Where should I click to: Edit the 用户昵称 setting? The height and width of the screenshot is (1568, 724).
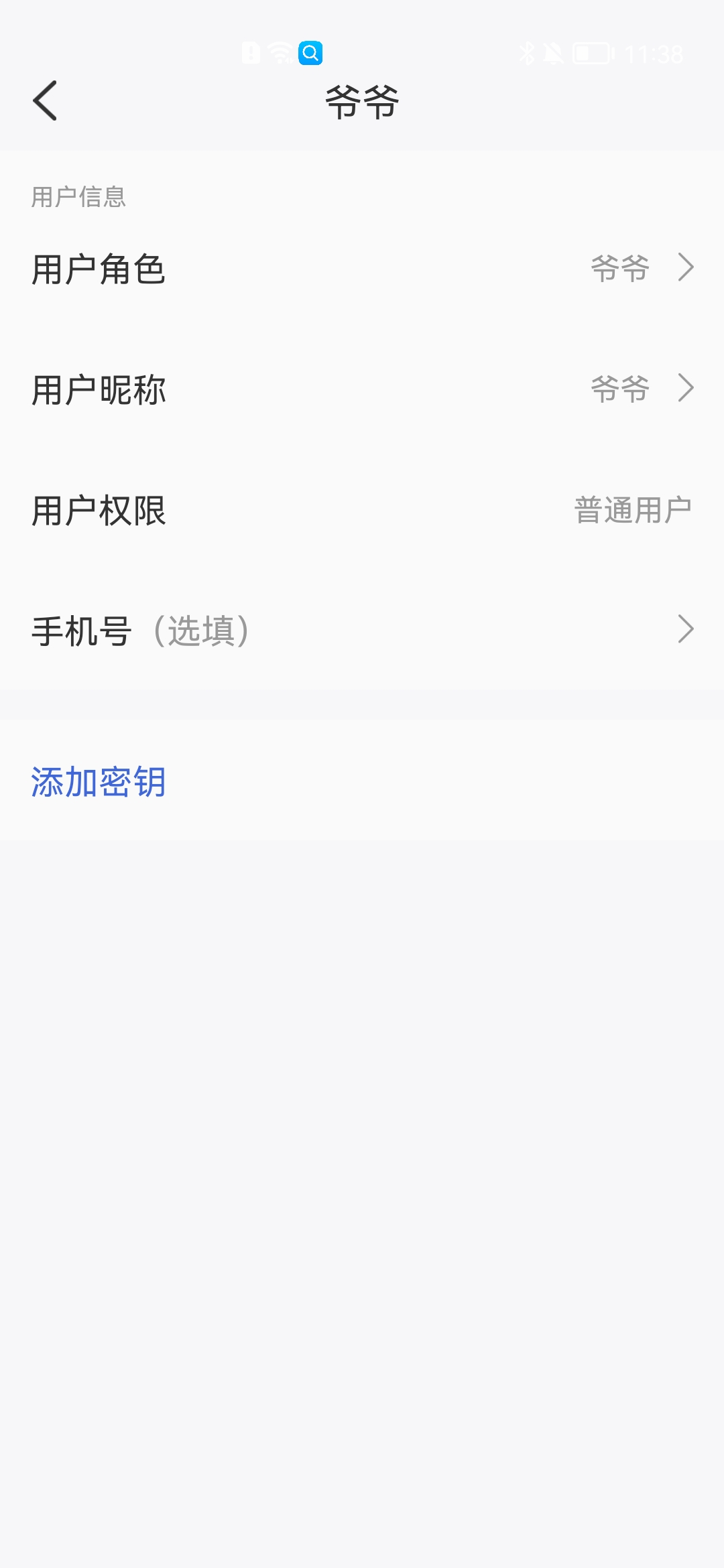coord(362,389)
